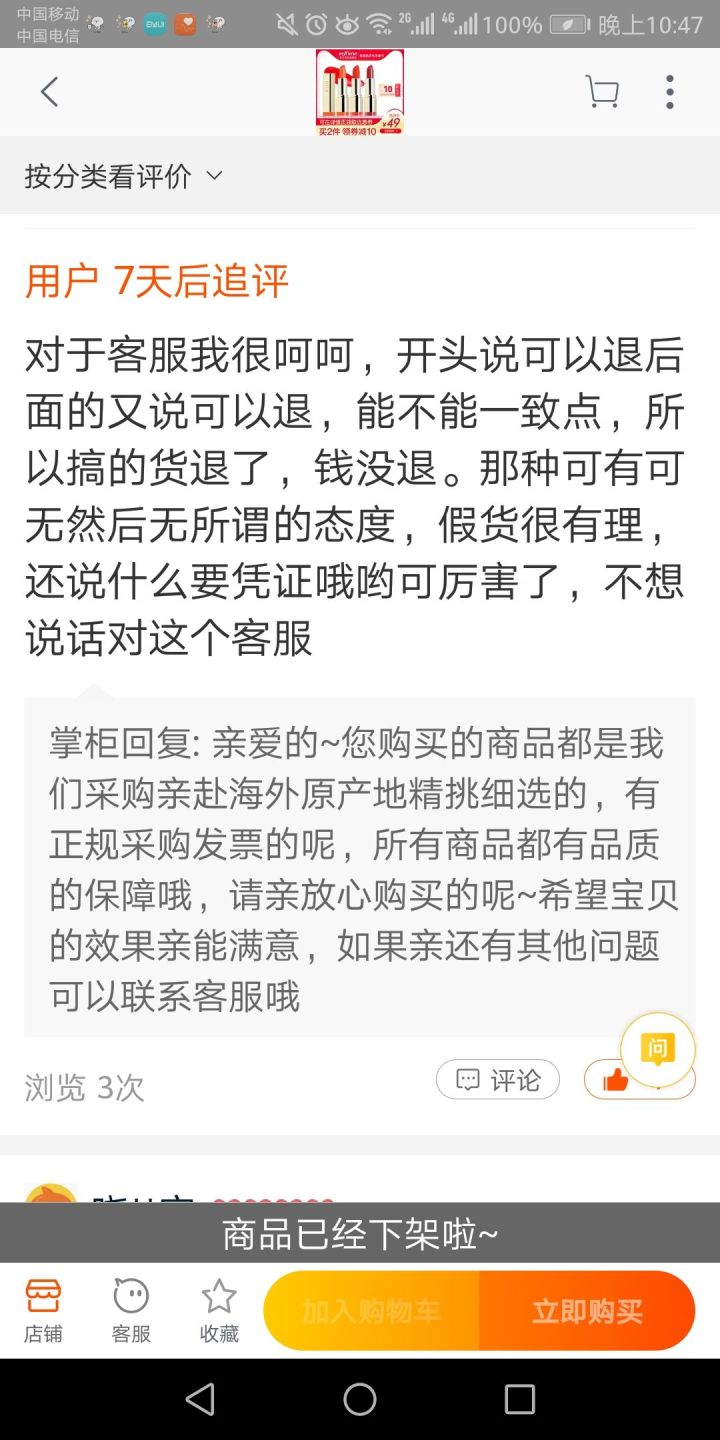Tap the floating 问 ask button
The height and width of the screenshot is (1440, 720).
[x=657, y=1049]
